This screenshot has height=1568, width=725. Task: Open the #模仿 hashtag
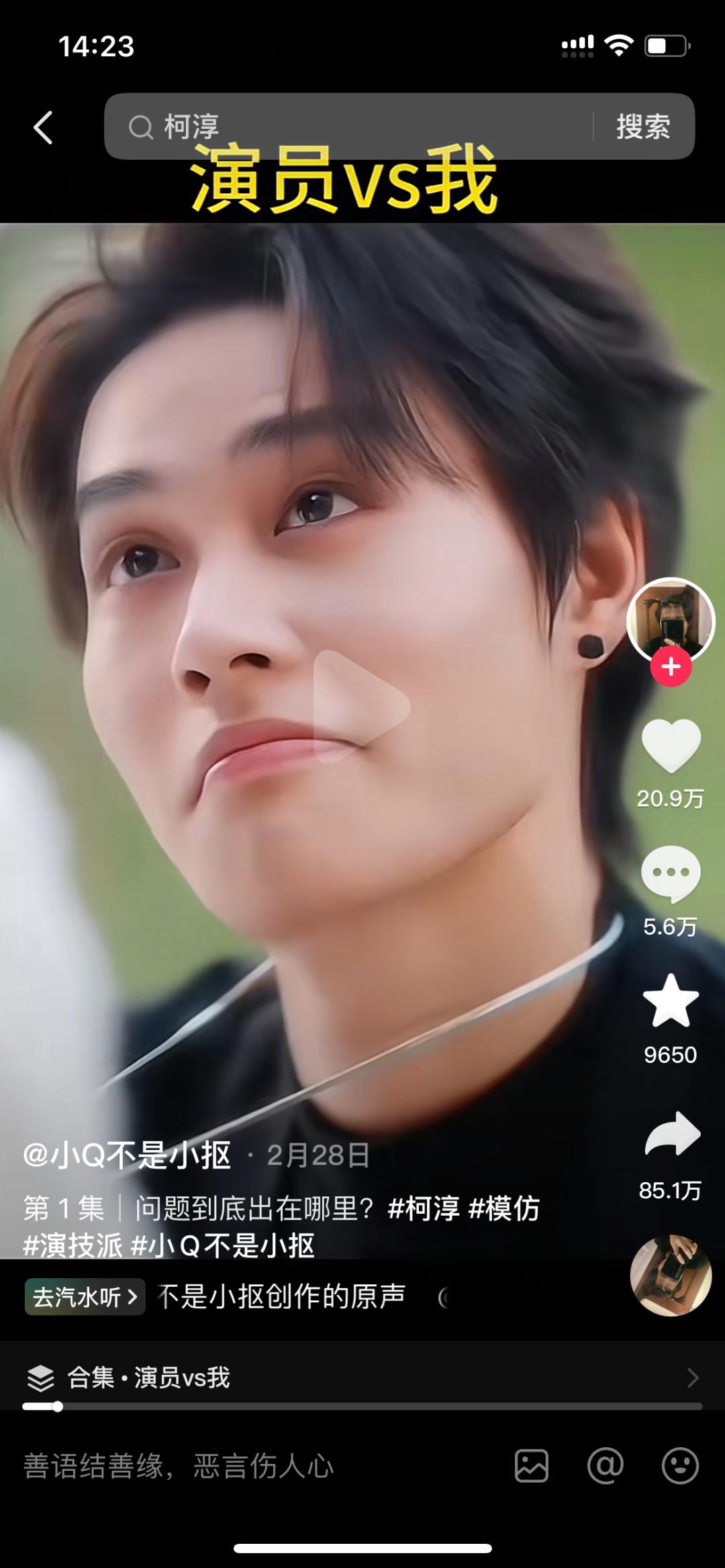(x=504, y=1209)
